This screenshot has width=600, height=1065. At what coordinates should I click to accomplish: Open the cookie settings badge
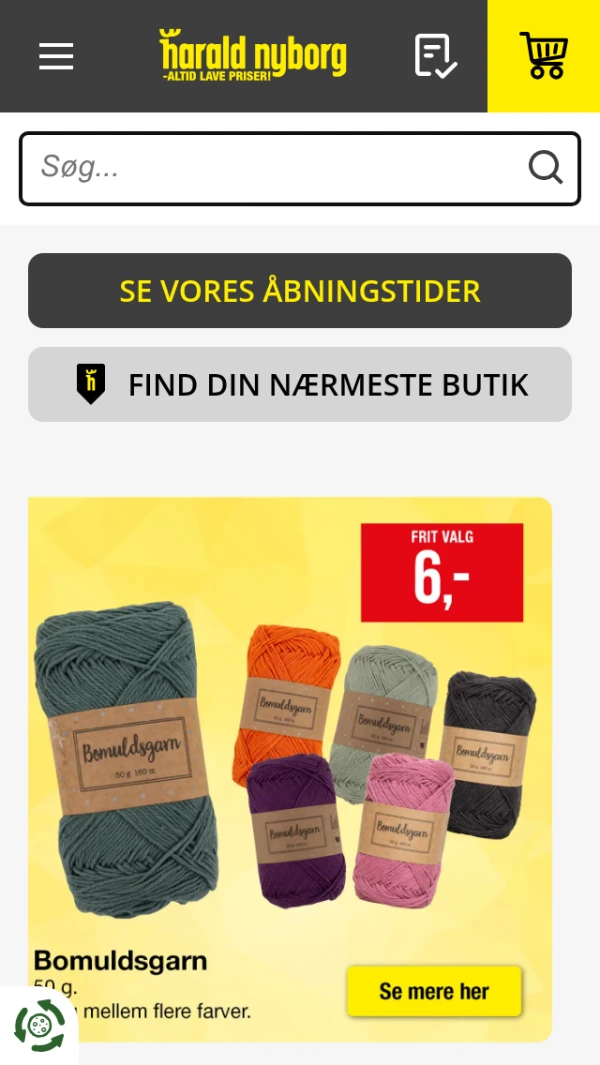pos(39,1026)
